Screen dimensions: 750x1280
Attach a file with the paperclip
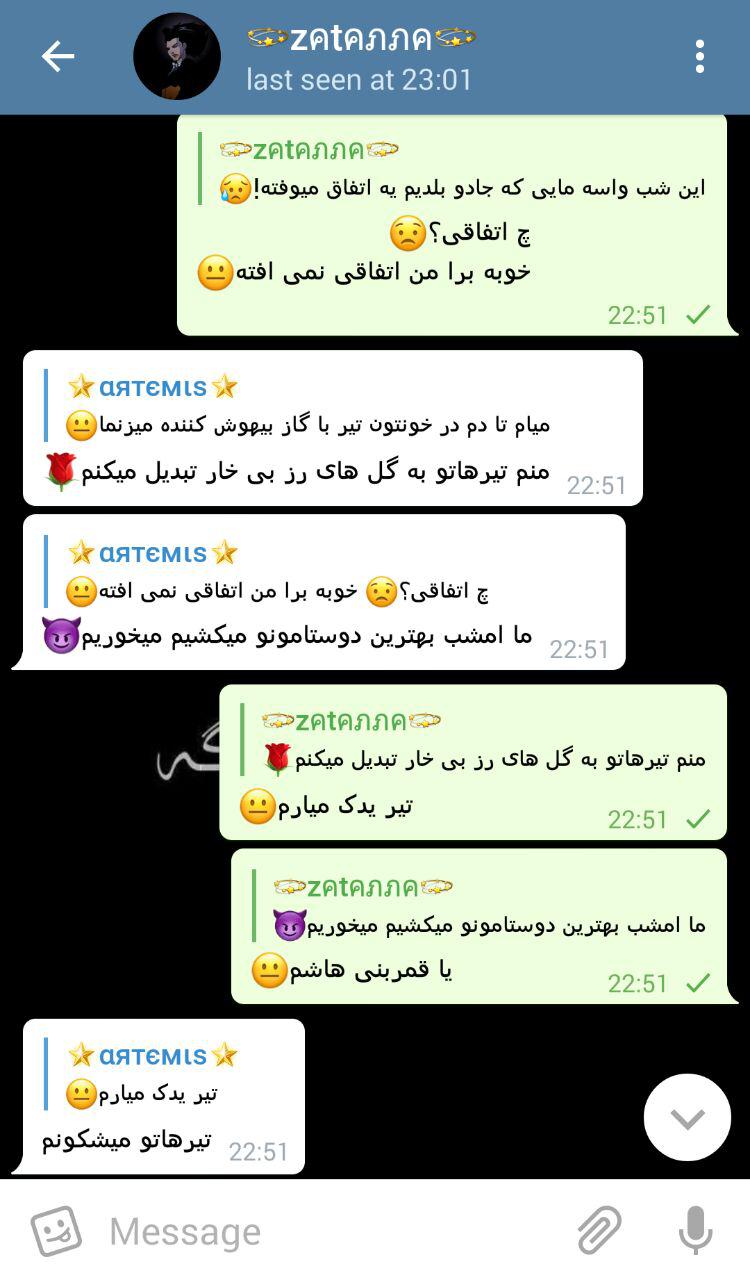pos(599,1231)
